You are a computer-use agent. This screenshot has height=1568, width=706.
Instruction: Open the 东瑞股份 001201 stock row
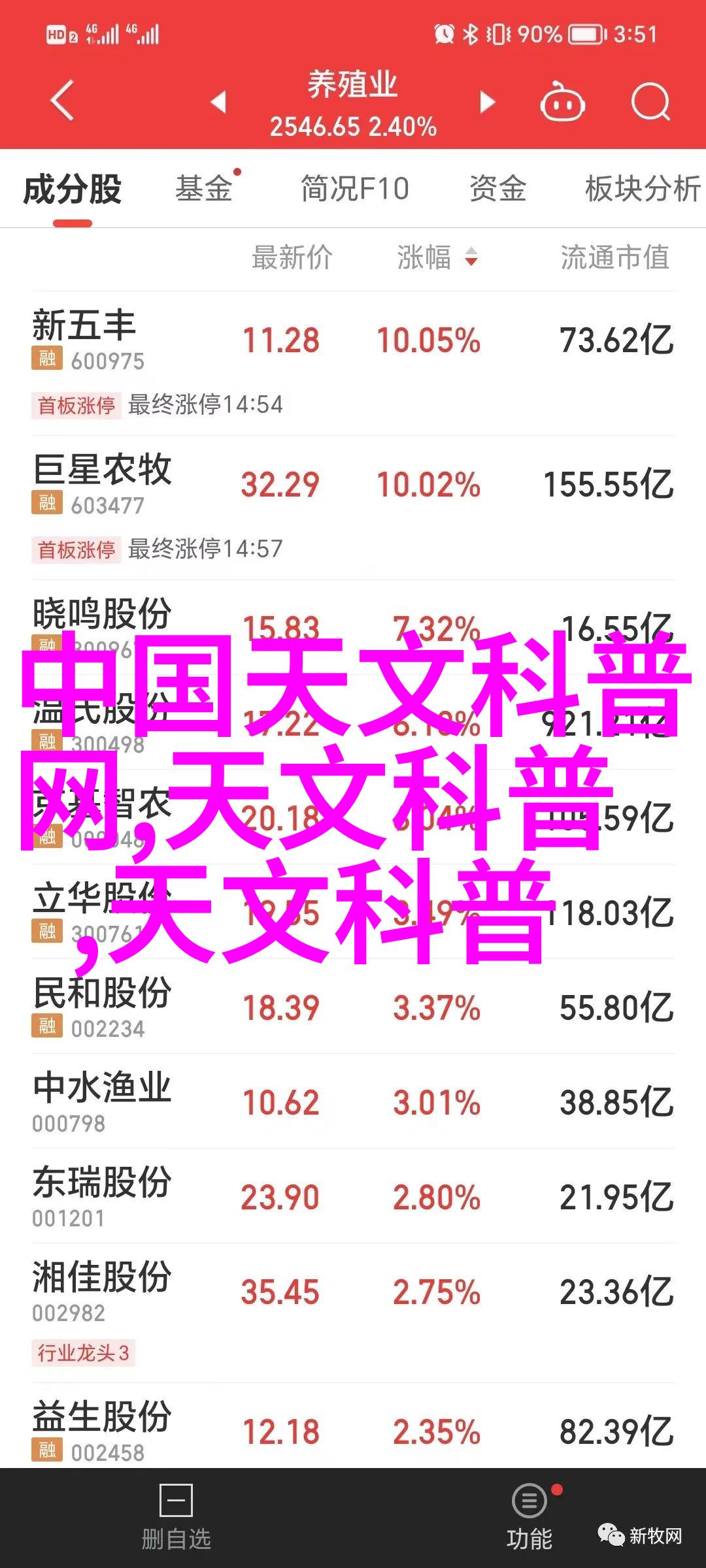(353, 1196)
